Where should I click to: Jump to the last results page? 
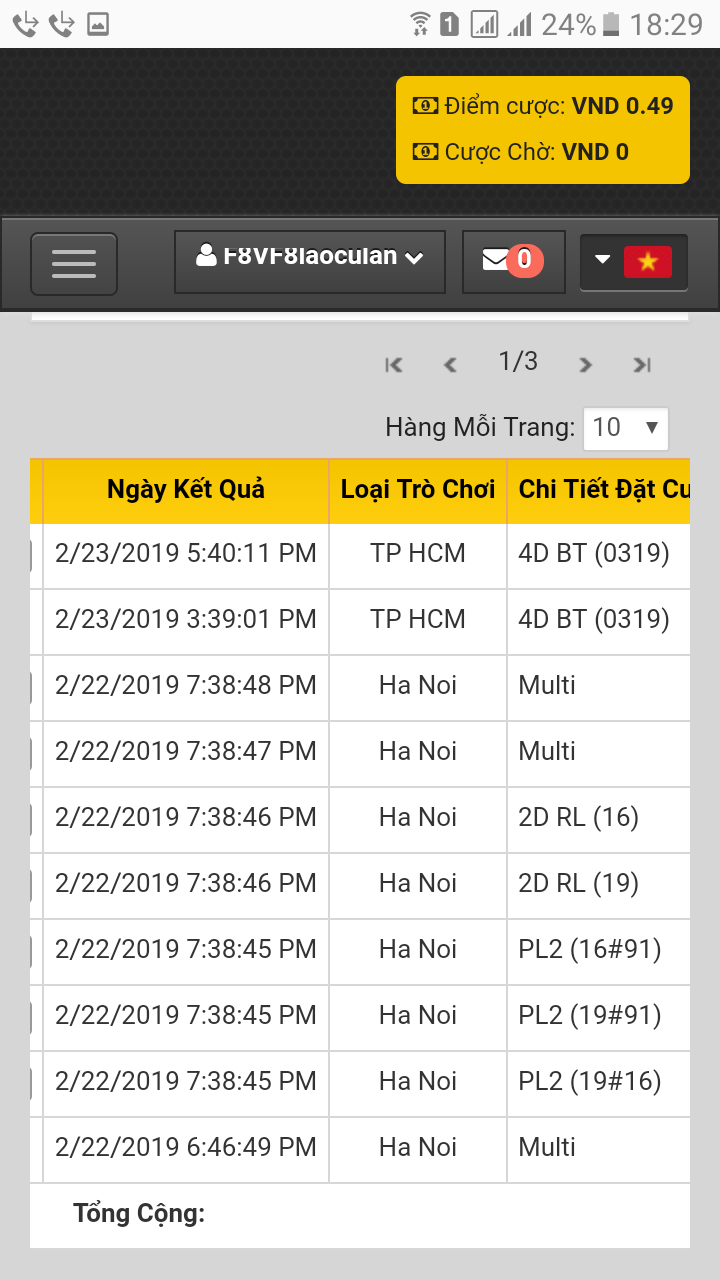coord(642,365)
